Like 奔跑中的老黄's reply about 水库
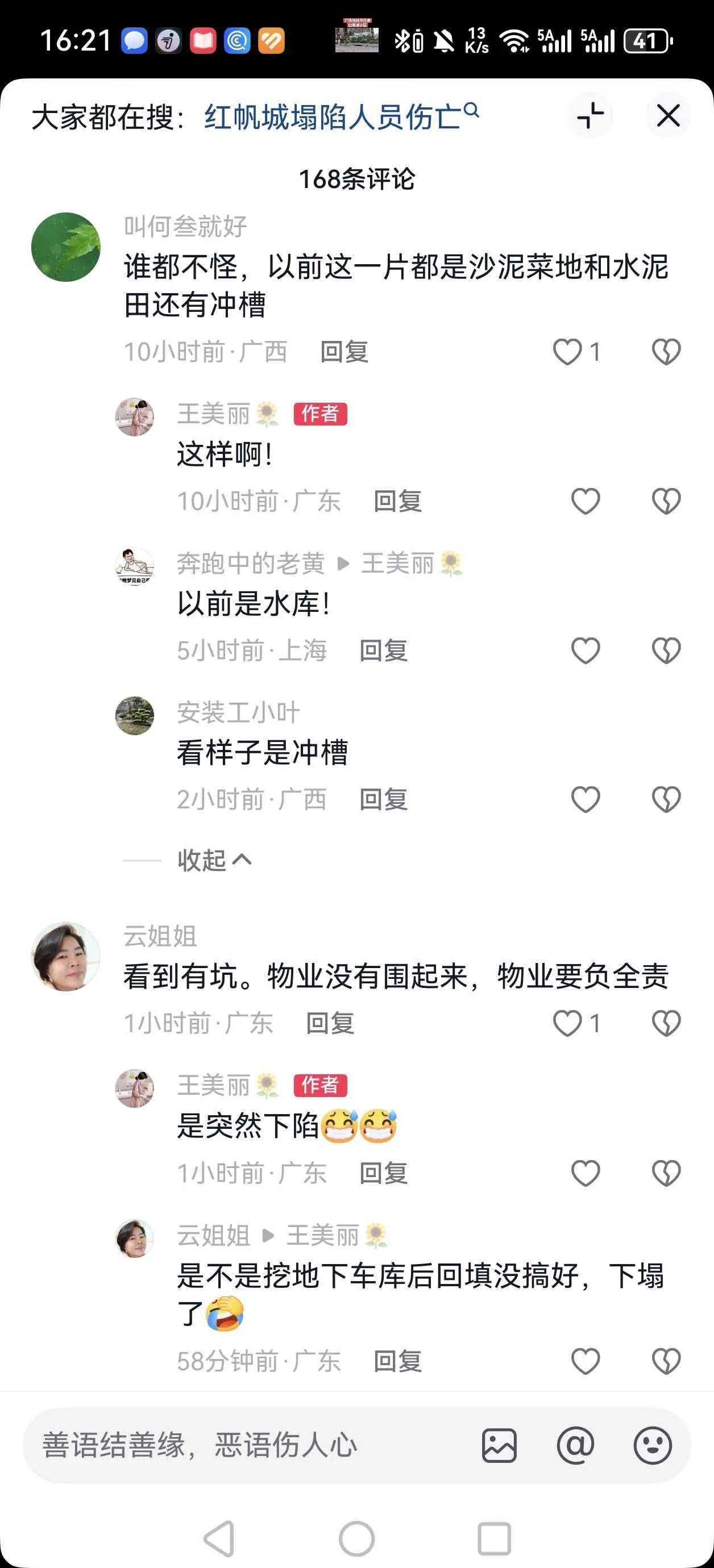Screen dimensions: 714x1568 pyautogui.click(x=586, y=650)
